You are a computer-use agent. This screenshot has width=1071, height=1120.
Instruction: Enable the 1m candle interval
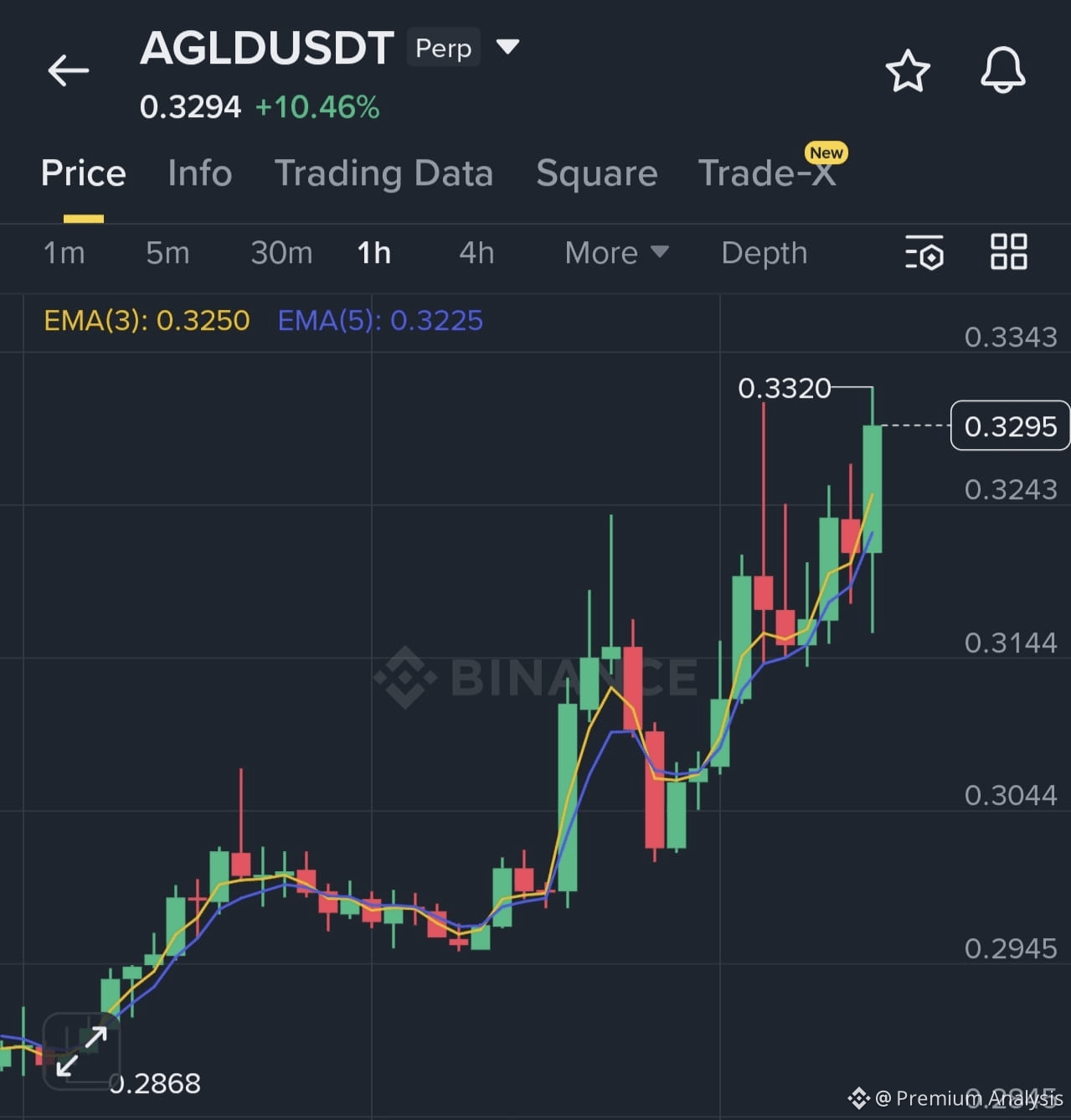coord(64,252)
